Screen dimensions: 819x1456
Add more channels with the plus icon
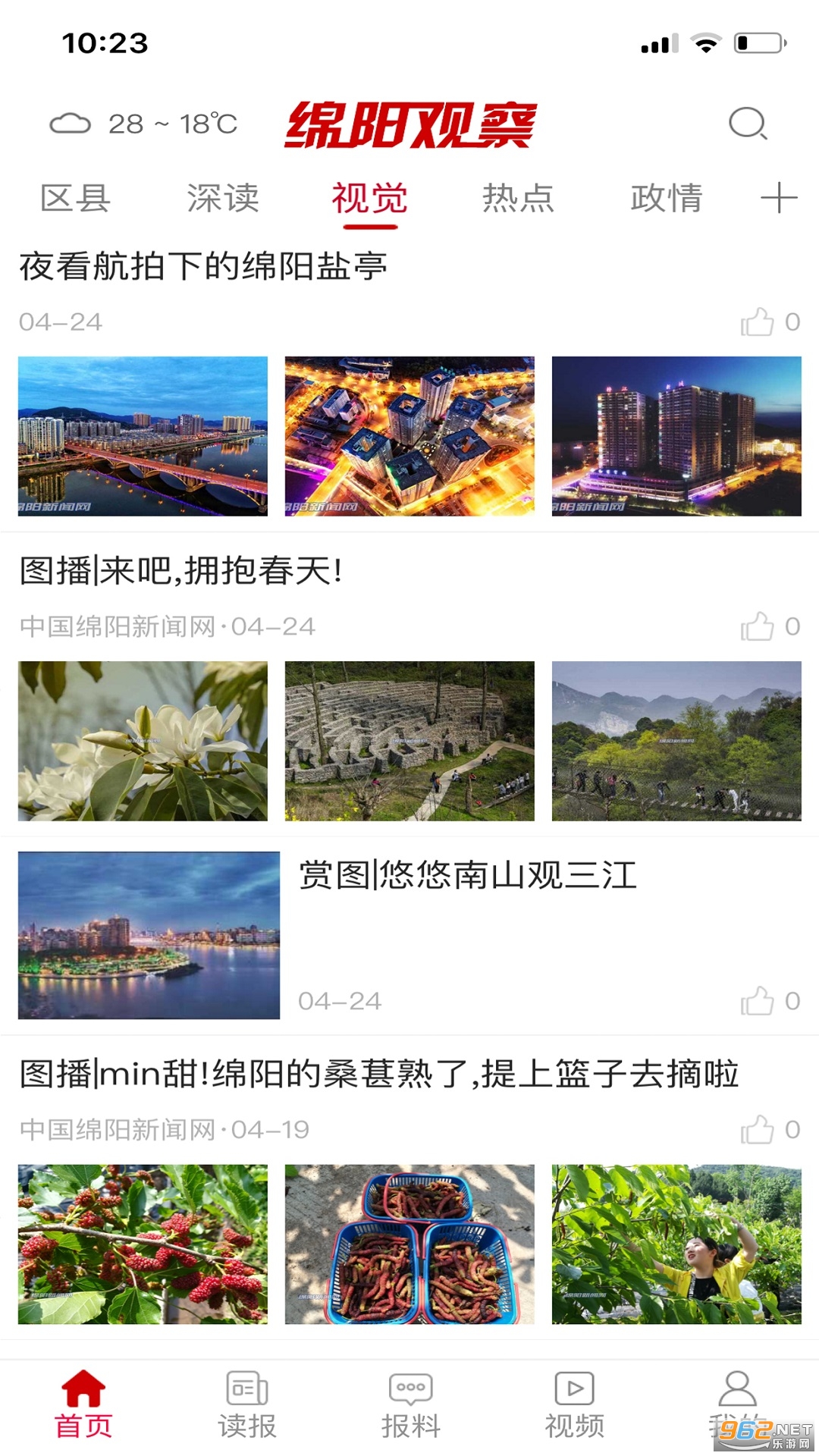pos(779,199)
